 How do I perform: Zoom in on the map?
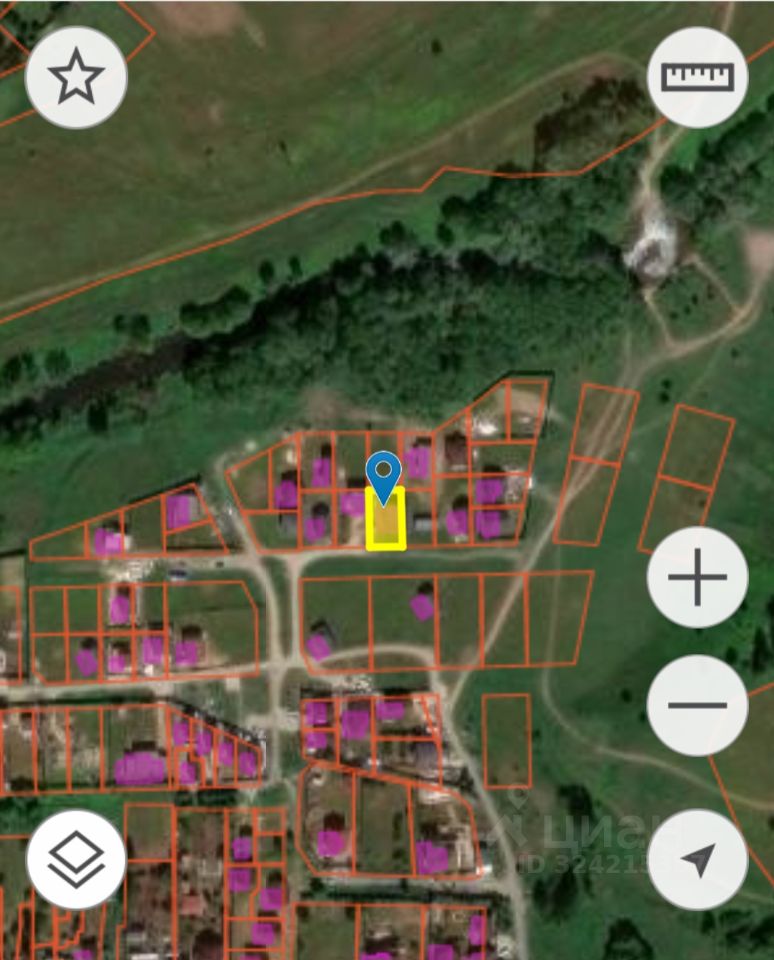click(697, 578)
